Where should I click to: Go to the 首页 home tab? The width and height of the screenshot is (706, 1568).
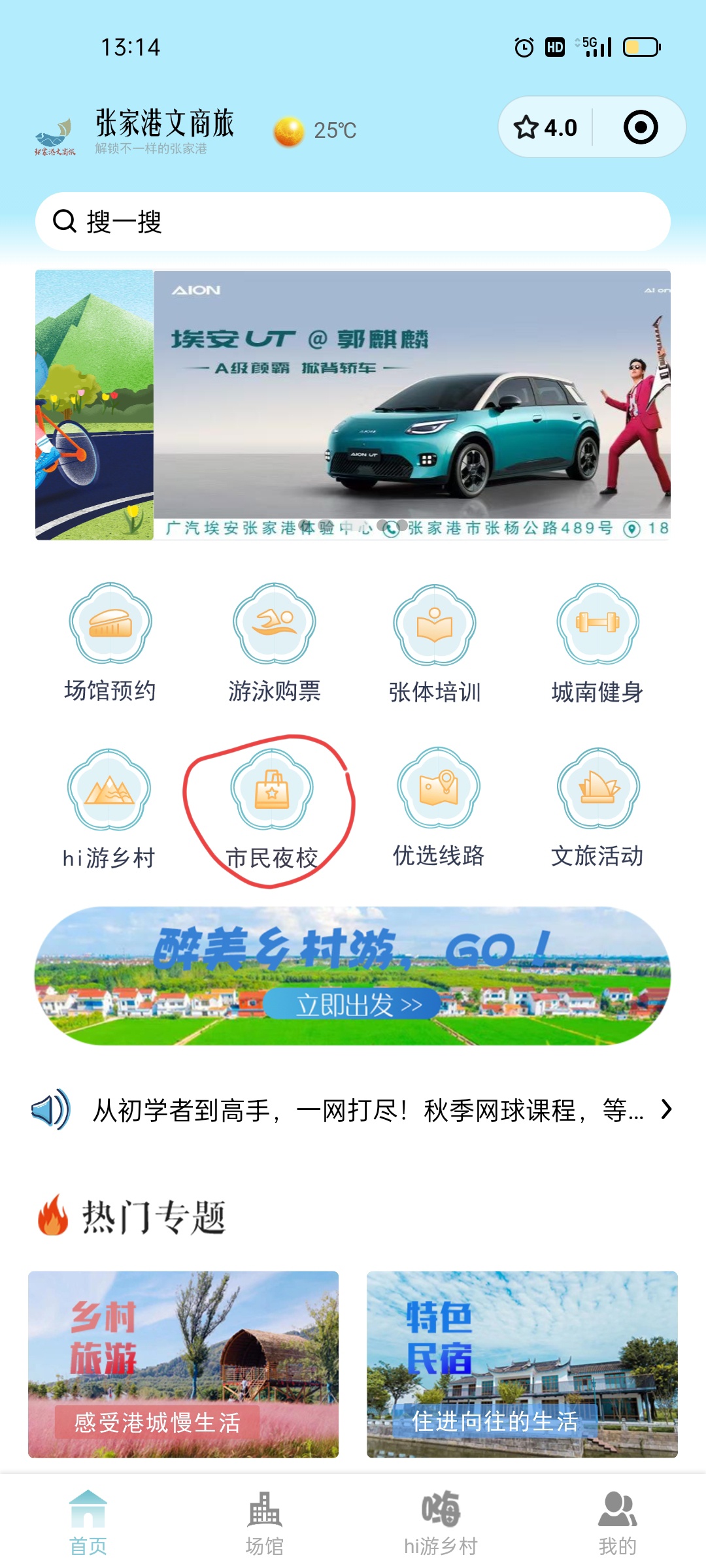pyautogui.click(x=88, y=1523)
